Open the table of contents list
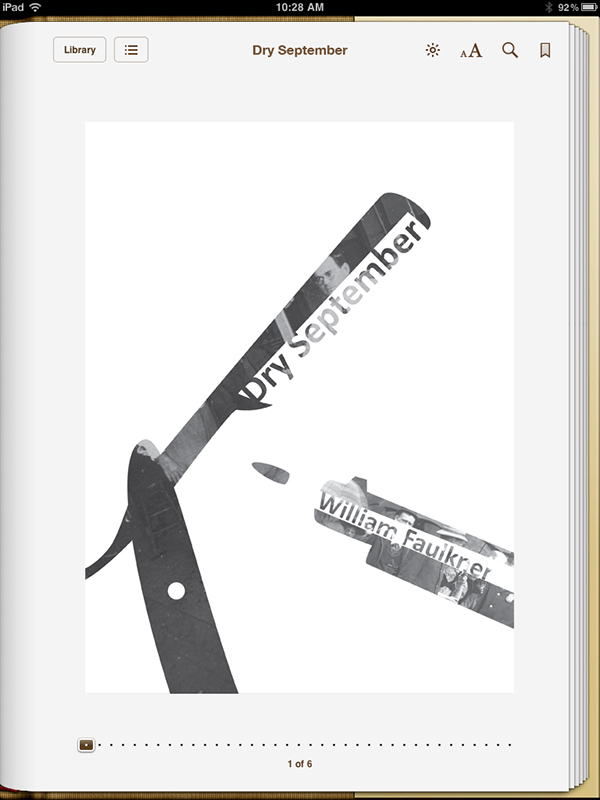Screen dimensions: 600x800 (x=131, y=50)
